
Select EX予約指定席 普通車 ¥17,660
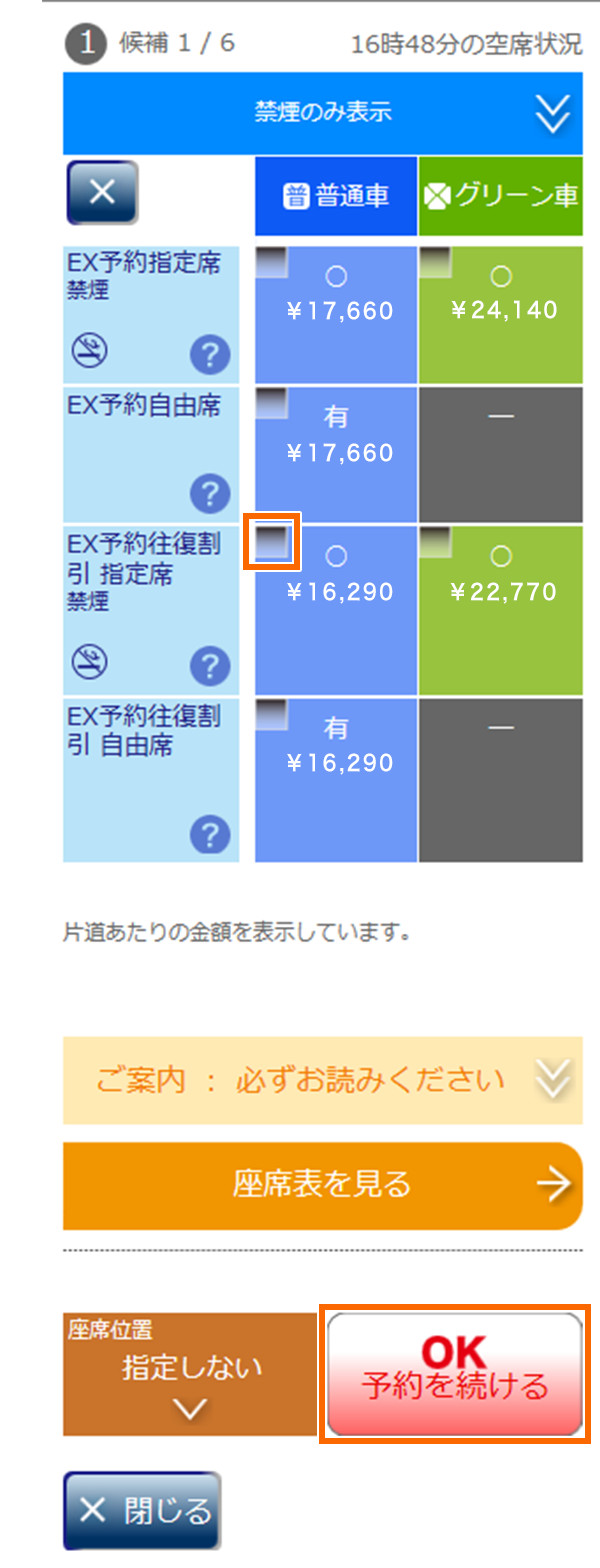(336, 314)
